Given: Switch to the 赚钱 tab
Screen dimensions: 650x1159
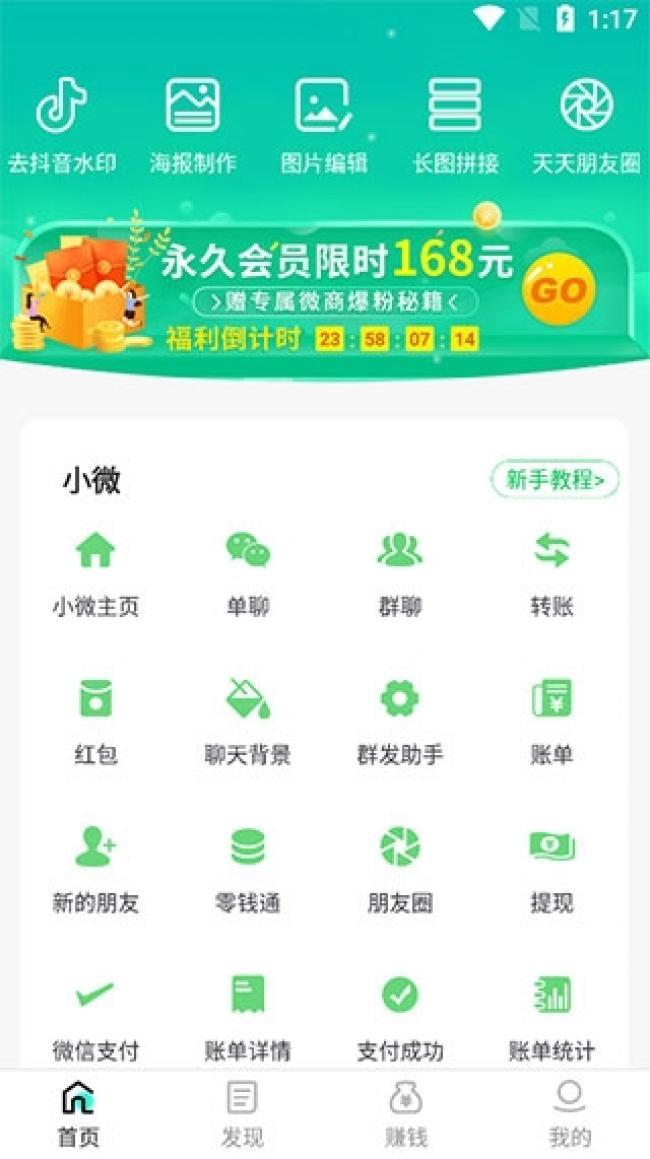Looking at the screenshot, I should point(405,1113).
